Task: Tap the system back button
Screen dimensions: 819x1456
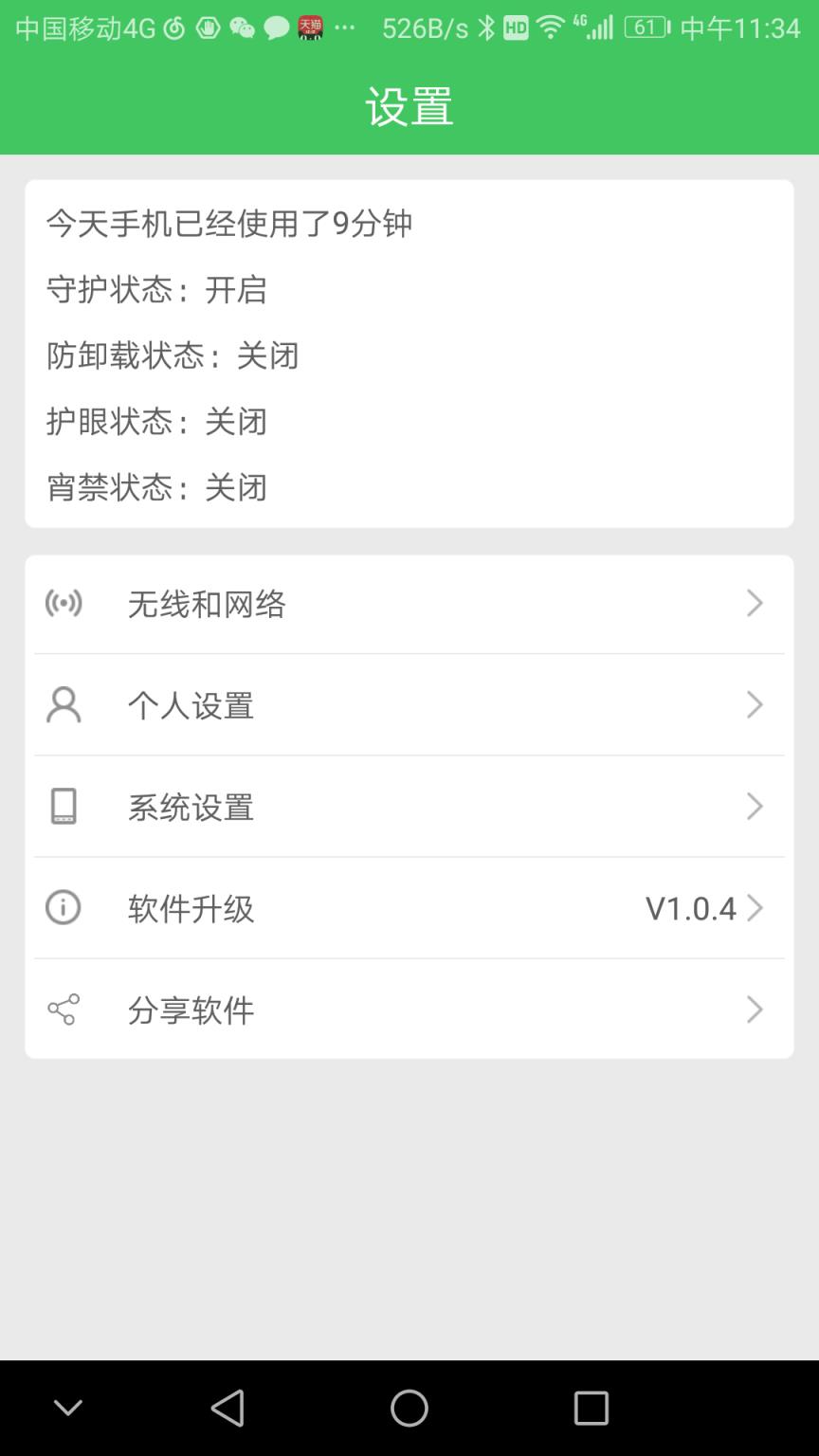Action: 227,1409
